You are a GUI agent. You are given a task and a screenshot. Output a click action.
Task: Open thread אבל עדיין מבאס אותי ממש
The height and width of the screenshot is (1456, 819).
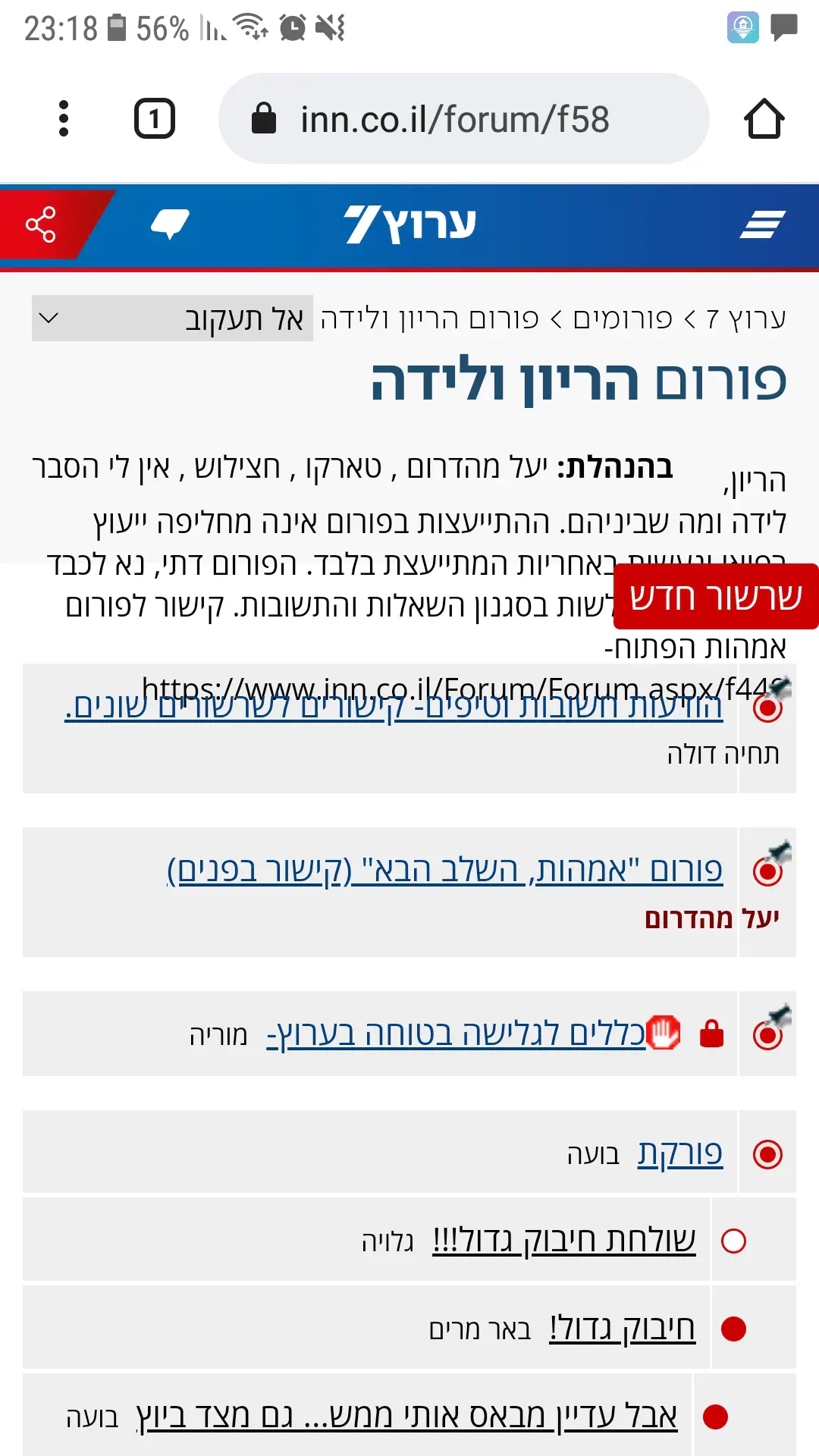406,1416
